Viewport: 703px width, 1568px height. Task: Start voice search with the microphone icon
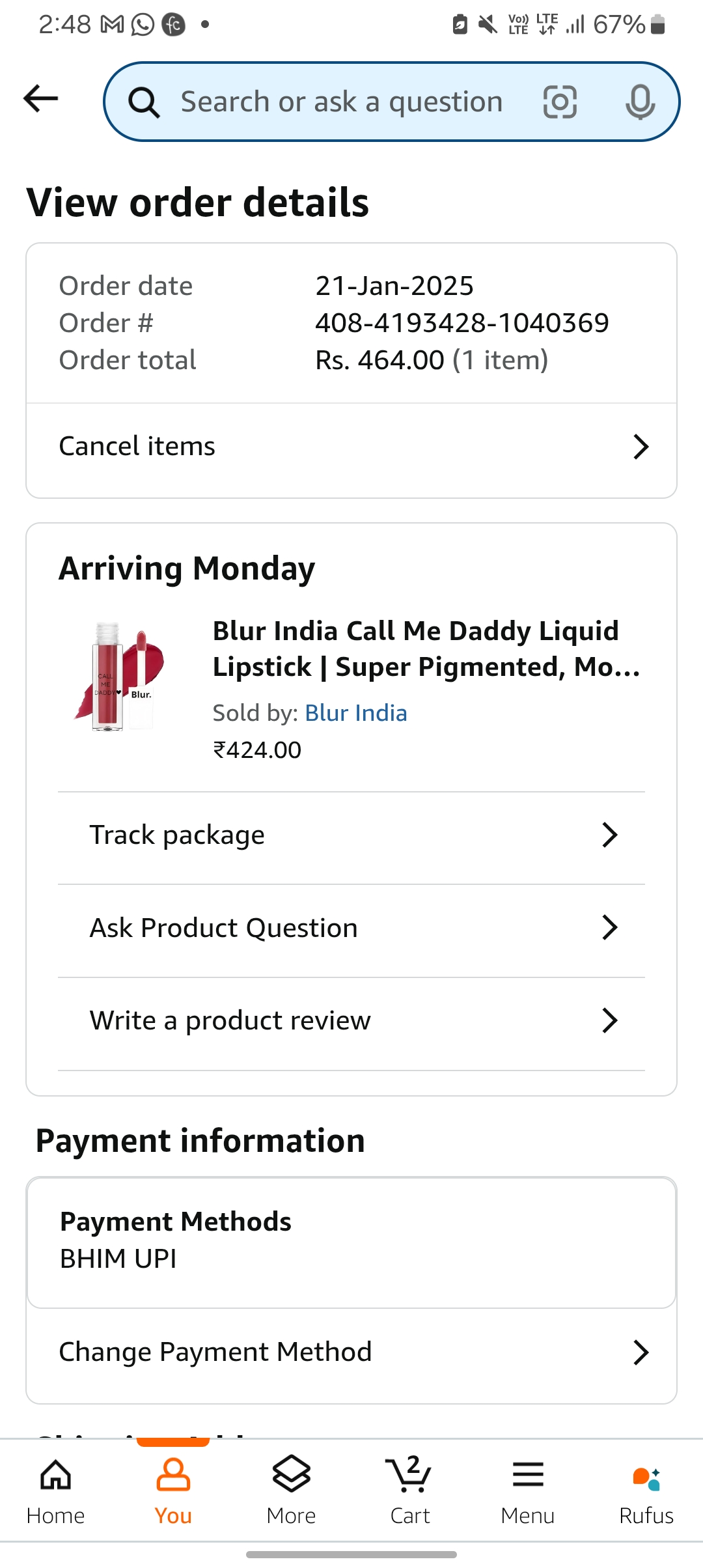tap(640, 102)
